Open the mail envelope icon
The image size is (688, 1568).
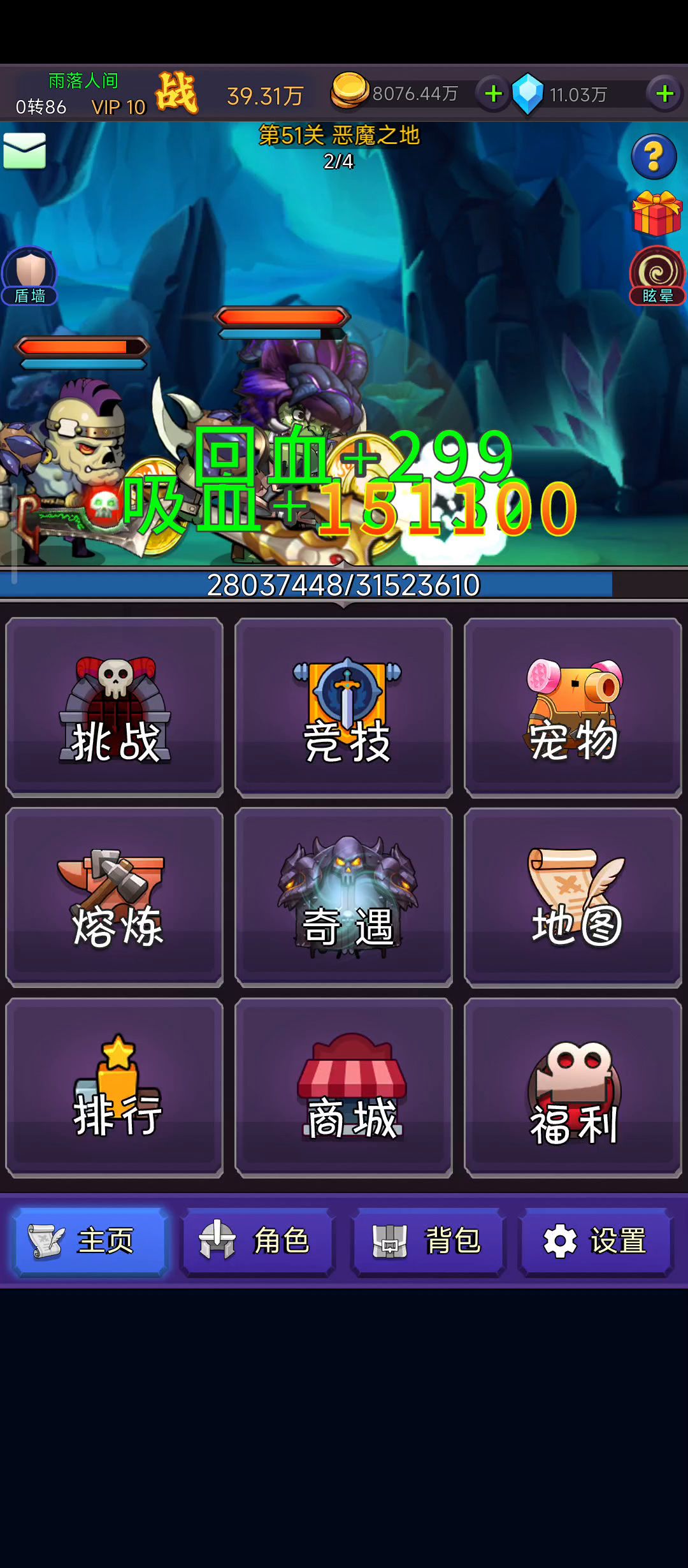click(x=24, y=151)
